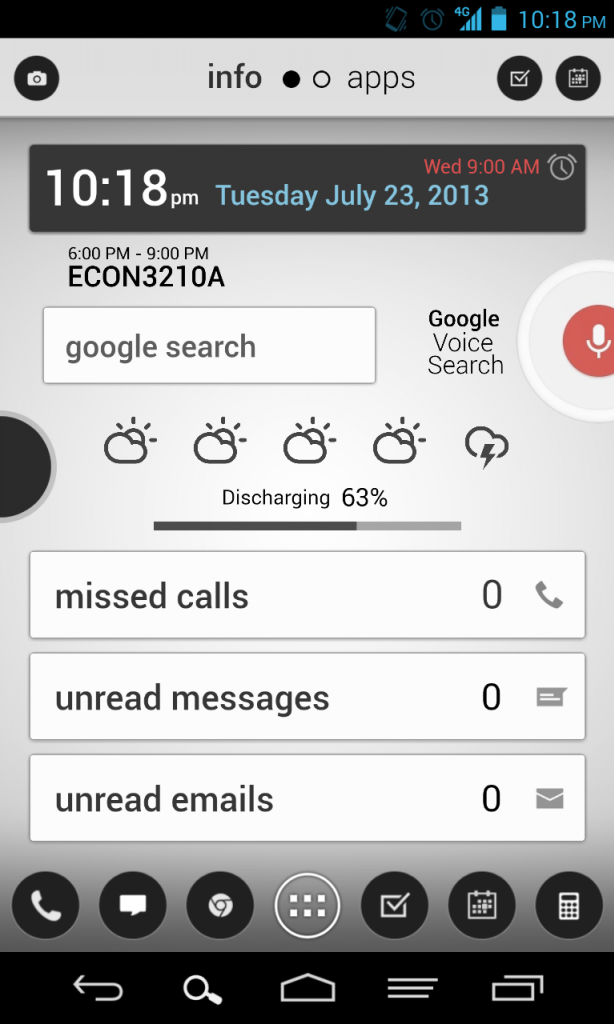Open the unread messages row

pyautogui.click(x=307, y=697)
